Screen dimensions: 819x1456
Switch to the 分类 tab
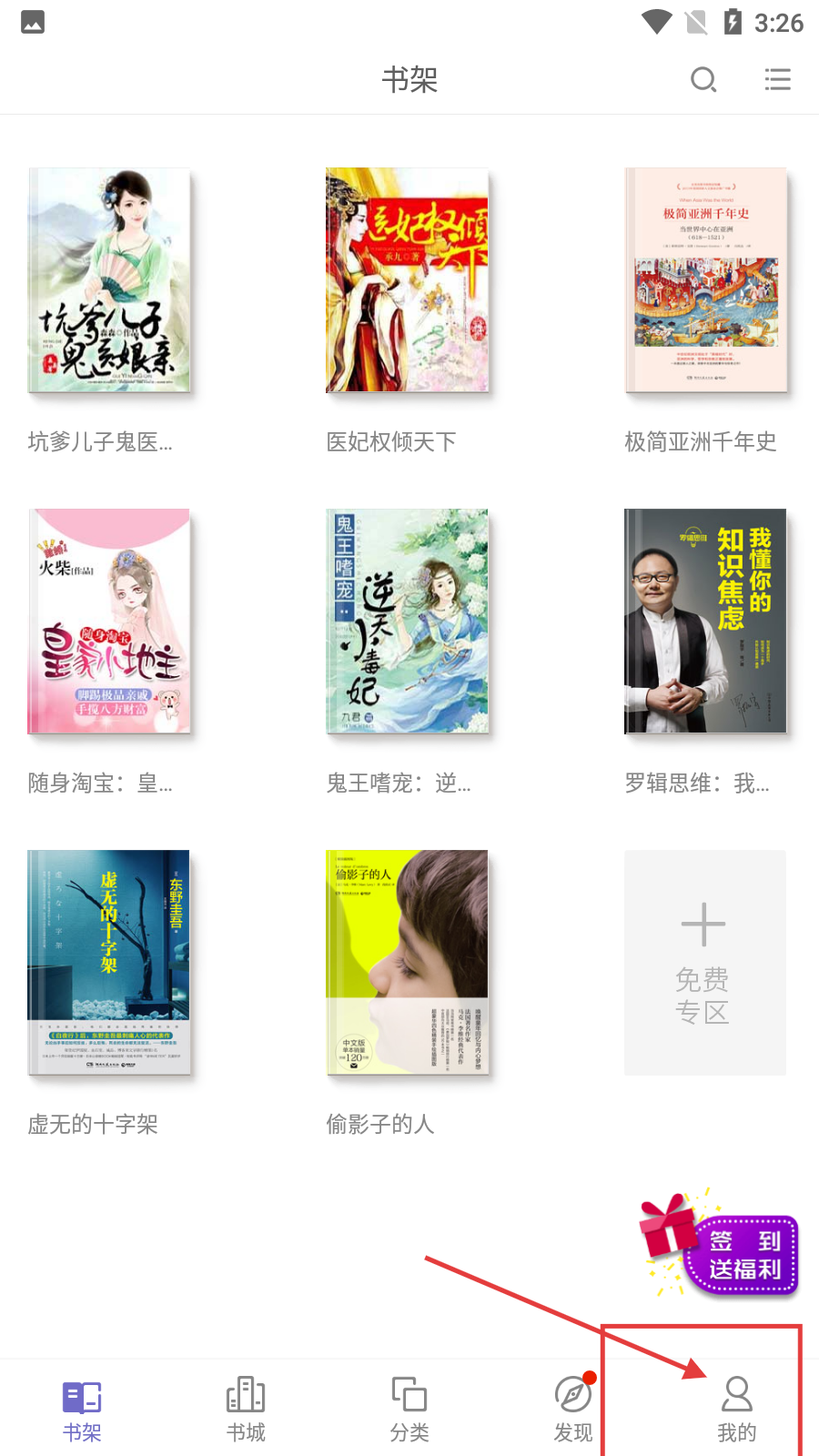409,1409
